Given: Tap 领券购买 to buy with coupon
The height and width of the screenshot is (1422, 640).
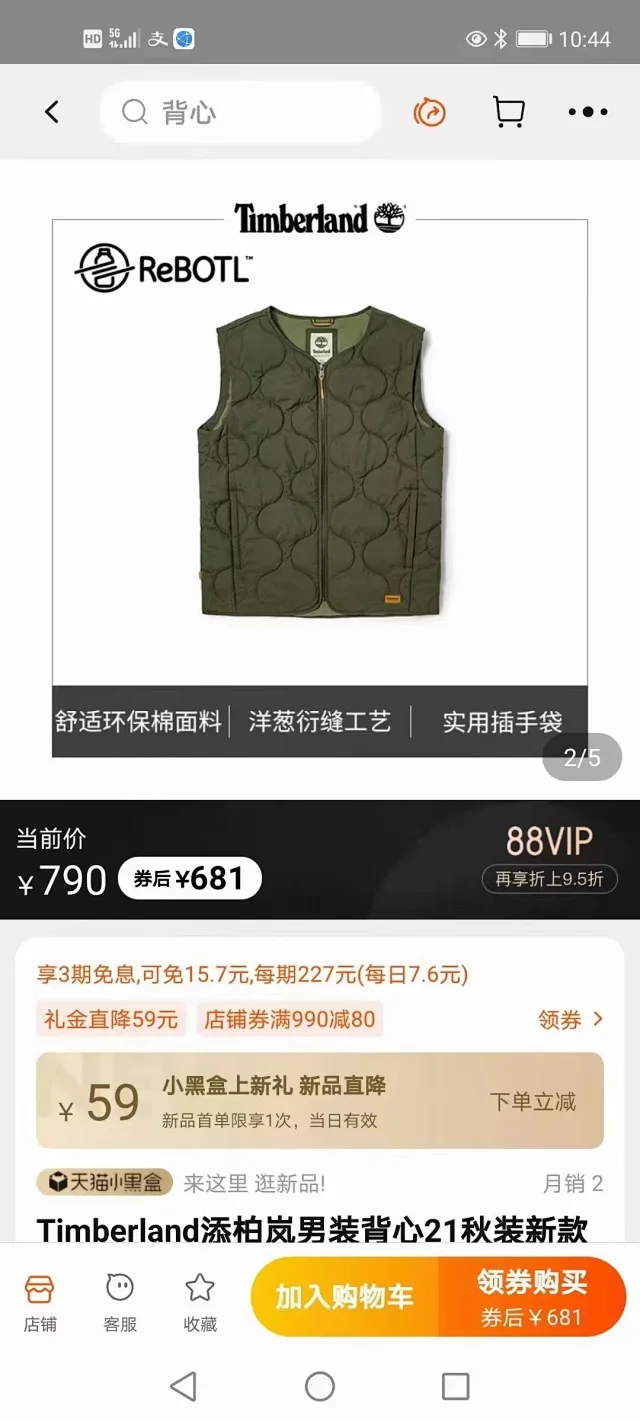Looking at the screenshot, I should point(531,1297).
